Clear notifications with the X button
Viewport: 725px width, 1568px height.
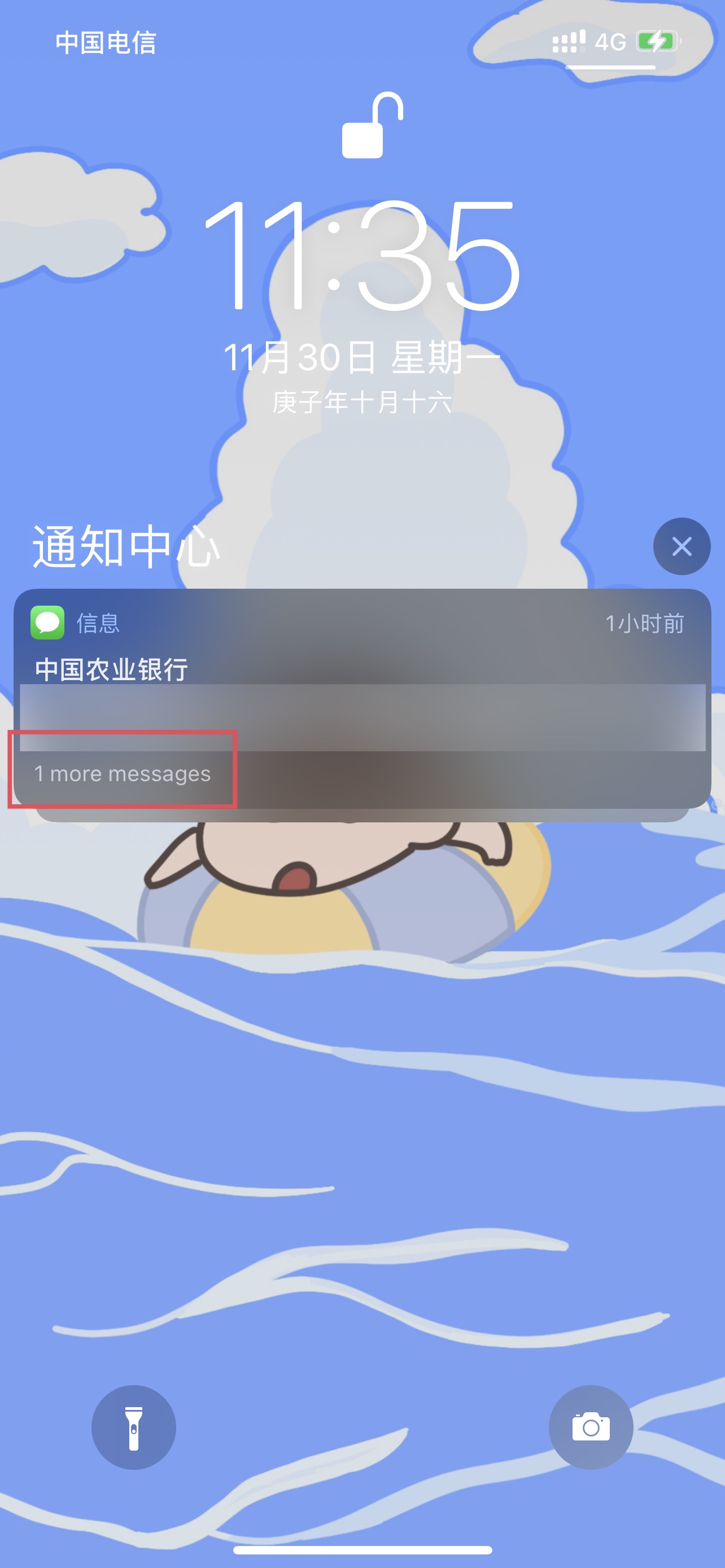point(681,546)
